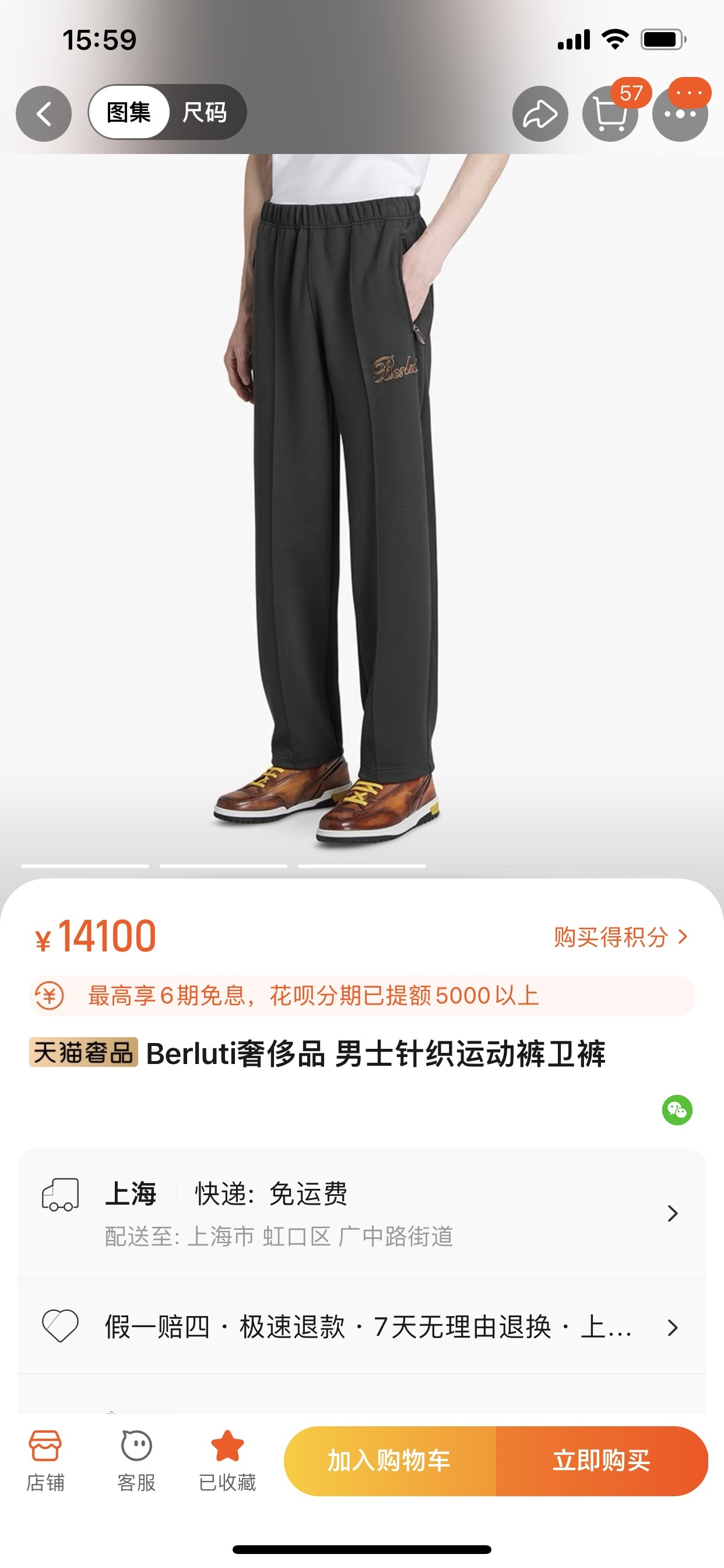Screen dimensions: 724x1568
Task: Buy now with 立即购买
Action: 601,1461
